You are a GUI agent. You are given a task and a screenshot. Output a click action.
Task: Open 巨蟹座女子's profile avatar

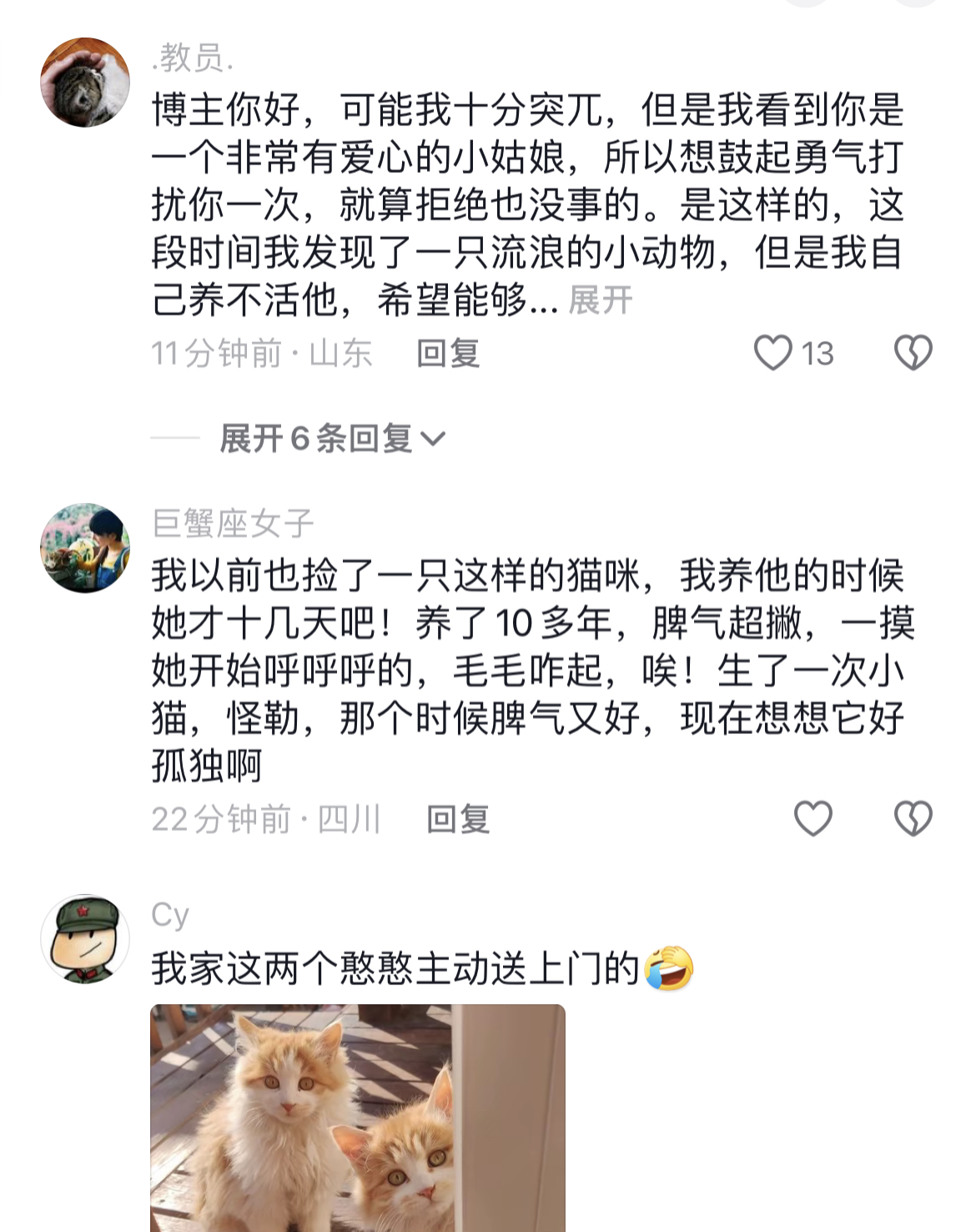(85, 548)
